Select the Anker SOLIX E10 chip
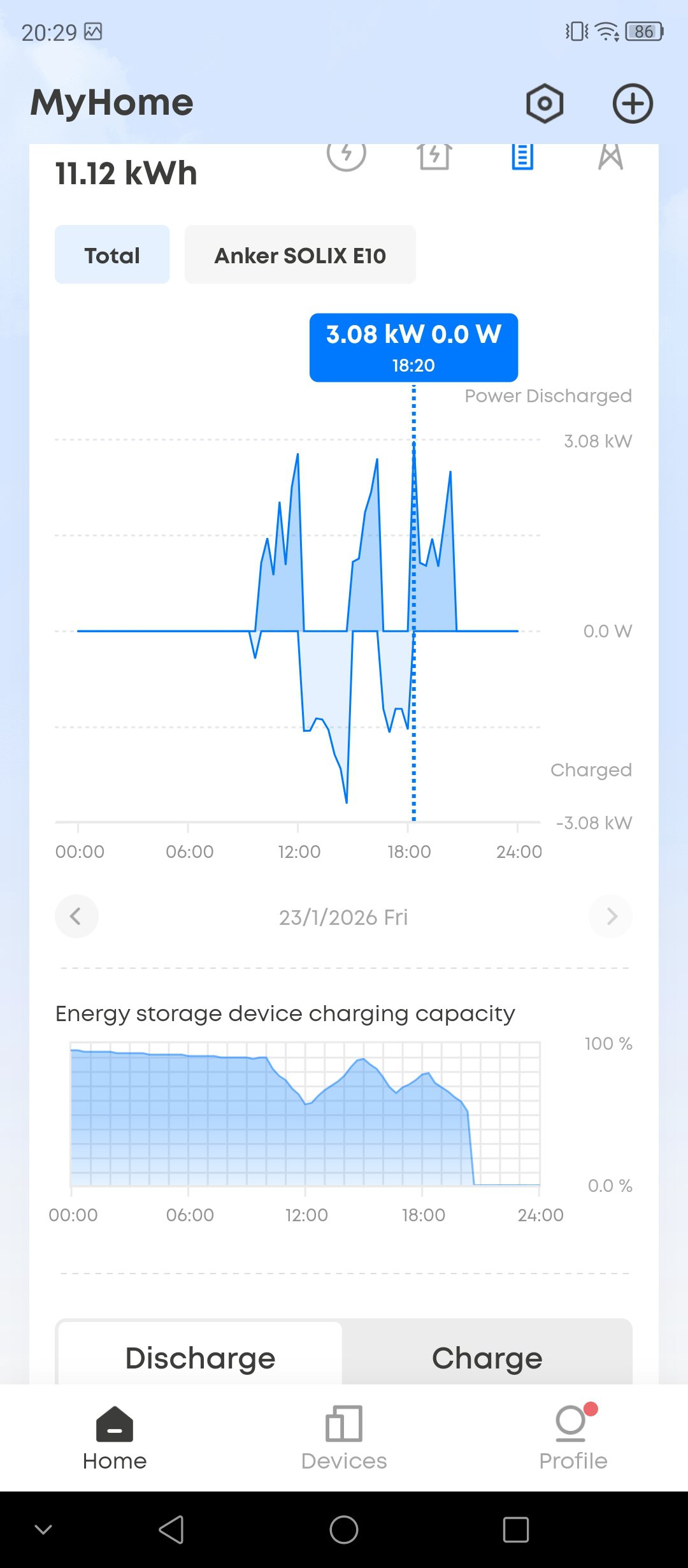The width and height of the screenshot is (688, 1568). pos(300,255)
